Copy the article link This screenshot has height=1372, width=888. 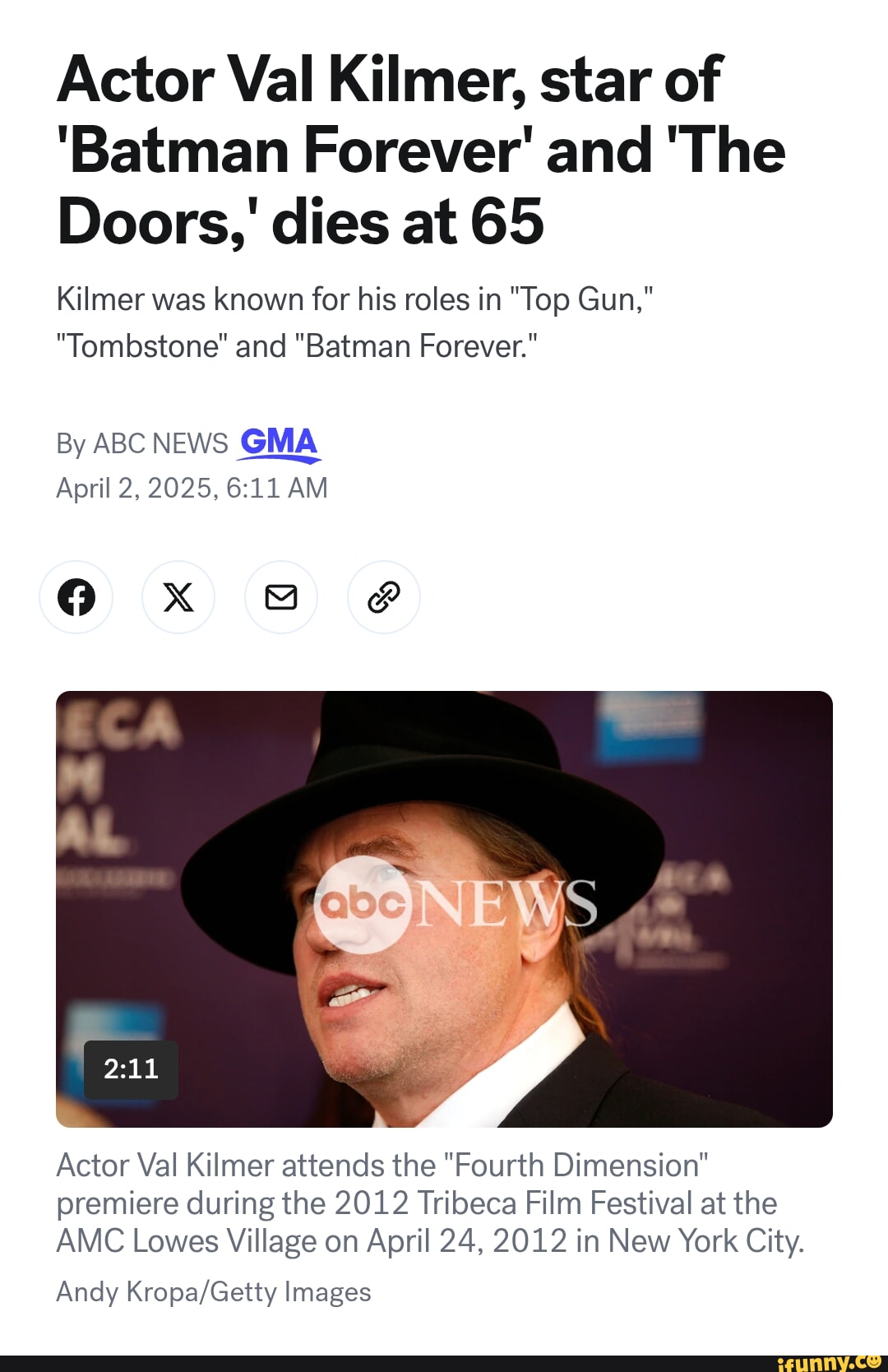384,597
